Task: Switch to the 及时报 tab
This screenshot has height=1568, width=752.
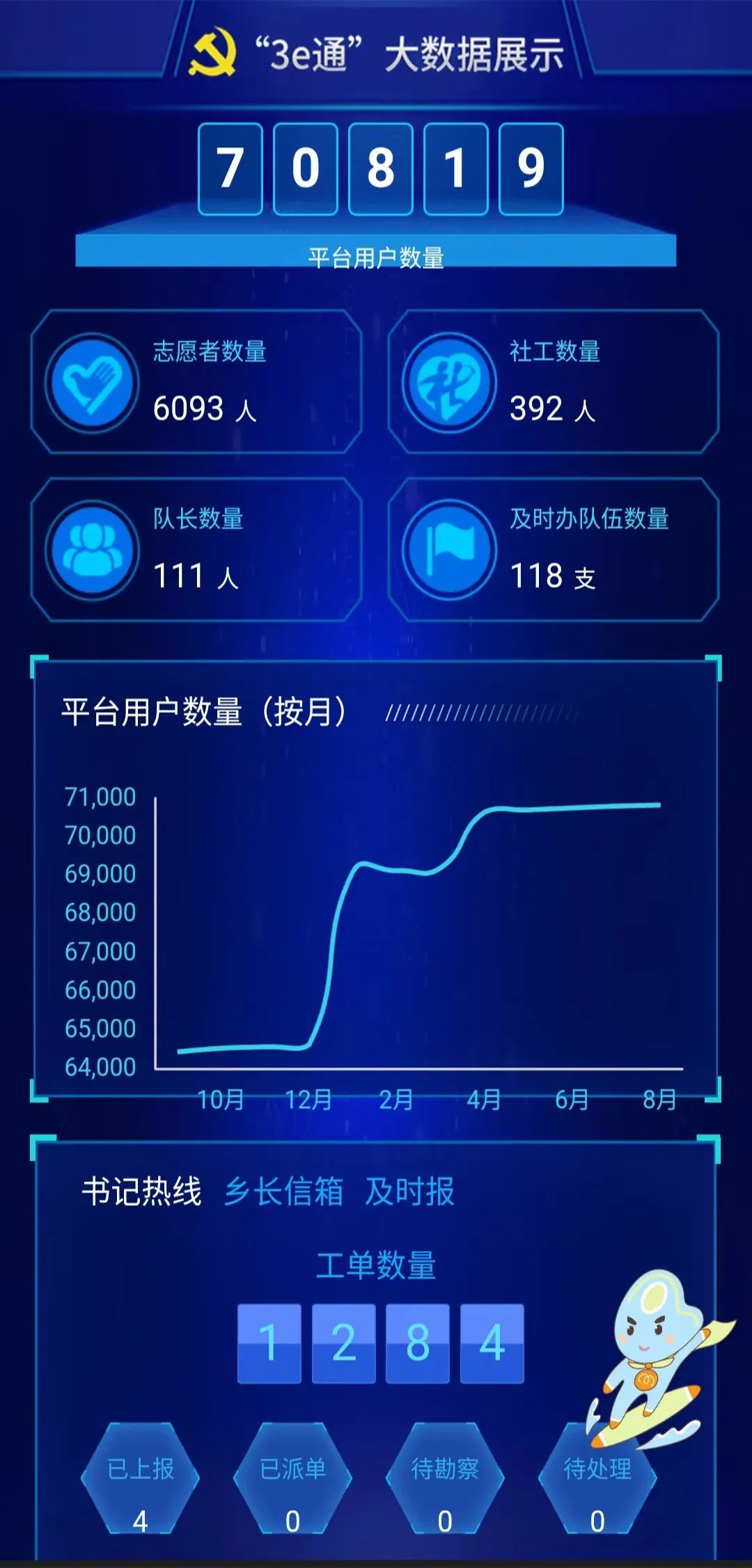Action: click(x=409, y=1191)
